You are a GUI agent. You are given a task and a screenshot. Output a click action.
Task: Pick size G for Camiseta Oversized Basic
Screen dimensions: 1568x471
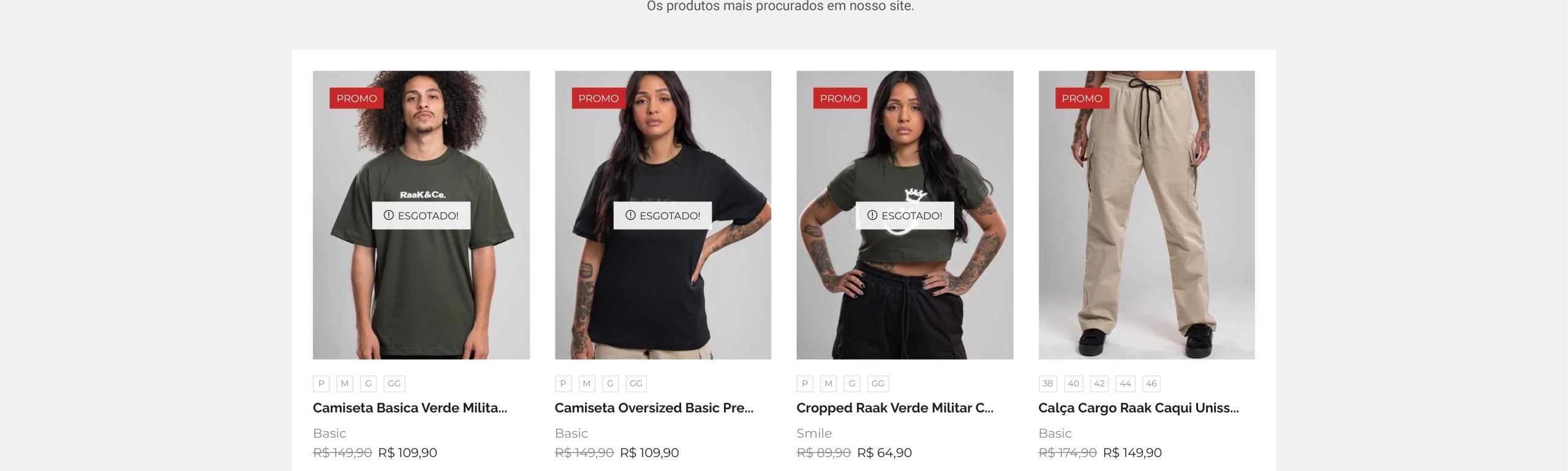click(x=610, y=383)
